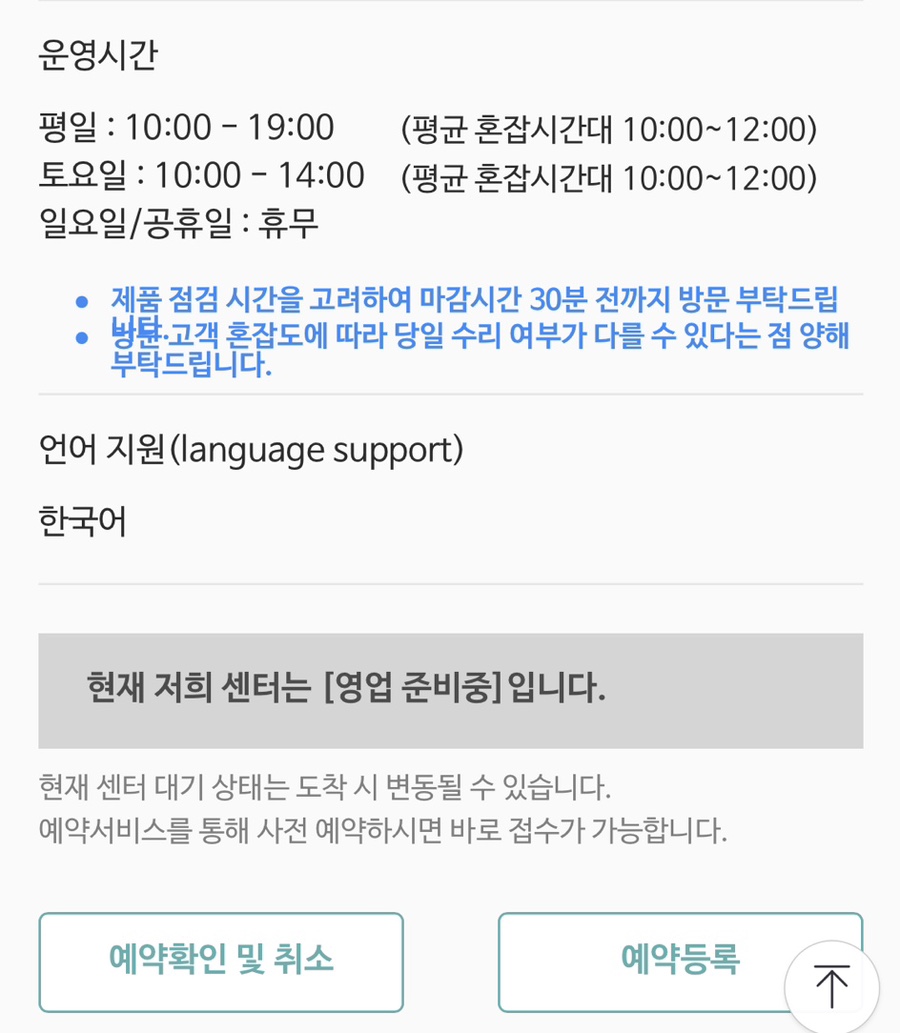Click the 예약확인 및 취소 button
Image resolution: width=900 pixels, height=1033 pixels.
point(220,961)
